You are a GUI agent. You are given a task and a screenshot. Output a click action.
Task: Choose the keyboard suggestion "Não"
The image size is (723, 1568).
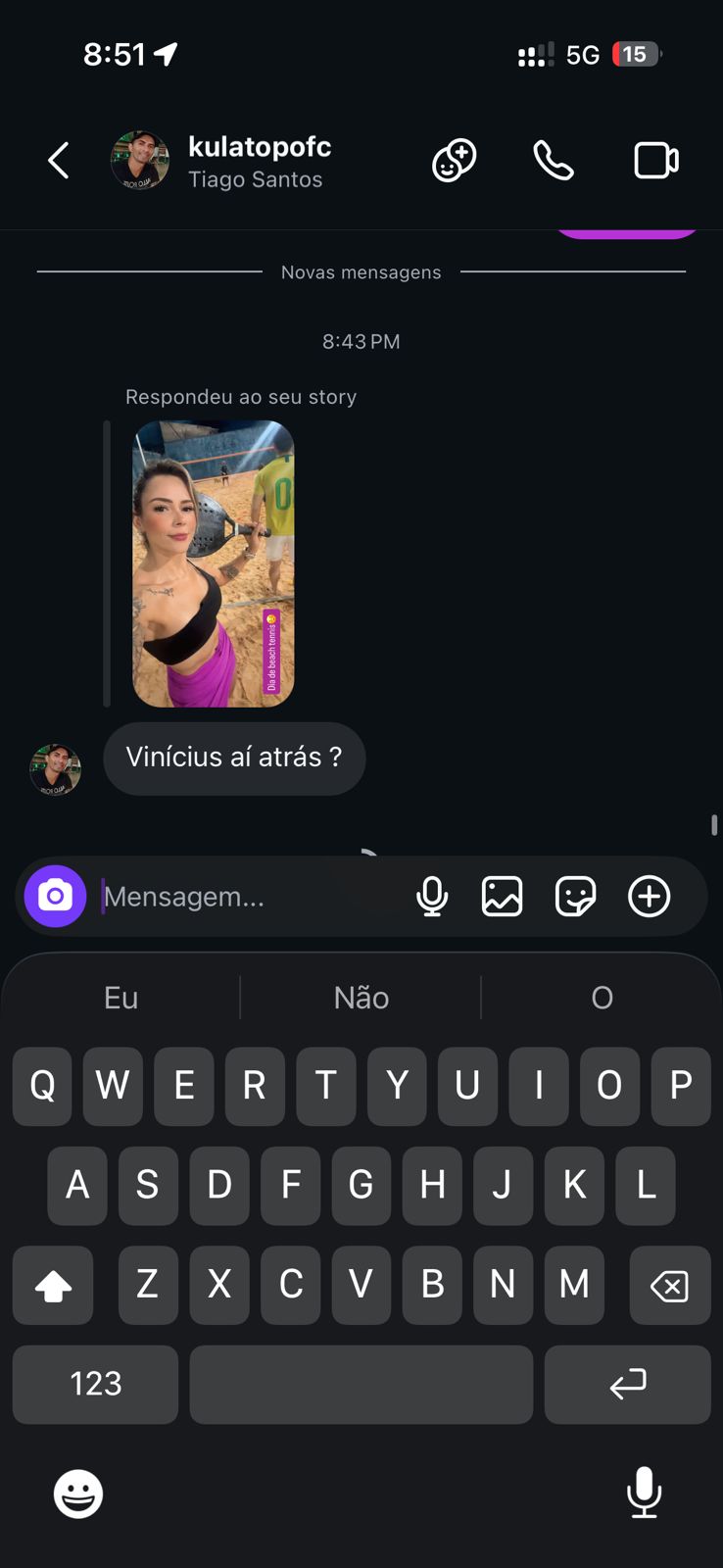[361, 998]
